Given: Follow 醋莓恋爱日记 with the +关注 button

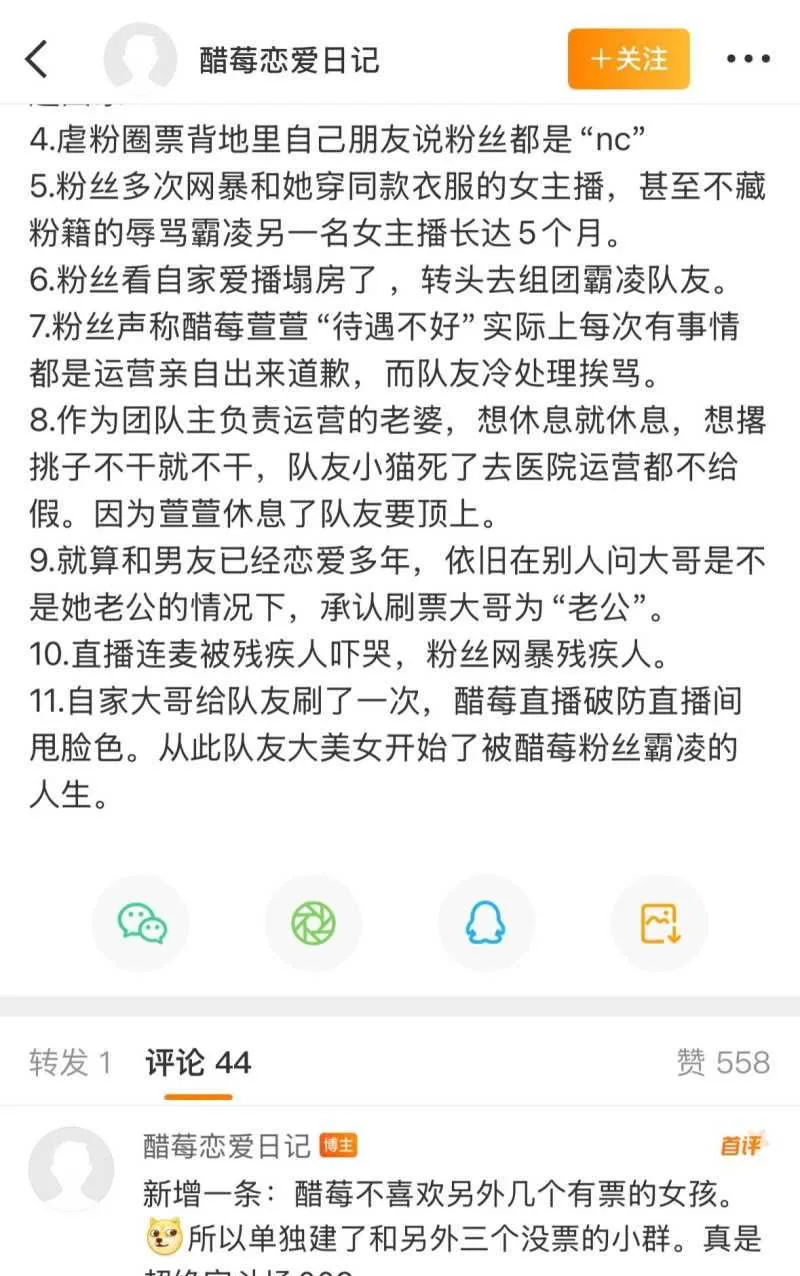Looking at the screenshot, I should pos(629,59).
